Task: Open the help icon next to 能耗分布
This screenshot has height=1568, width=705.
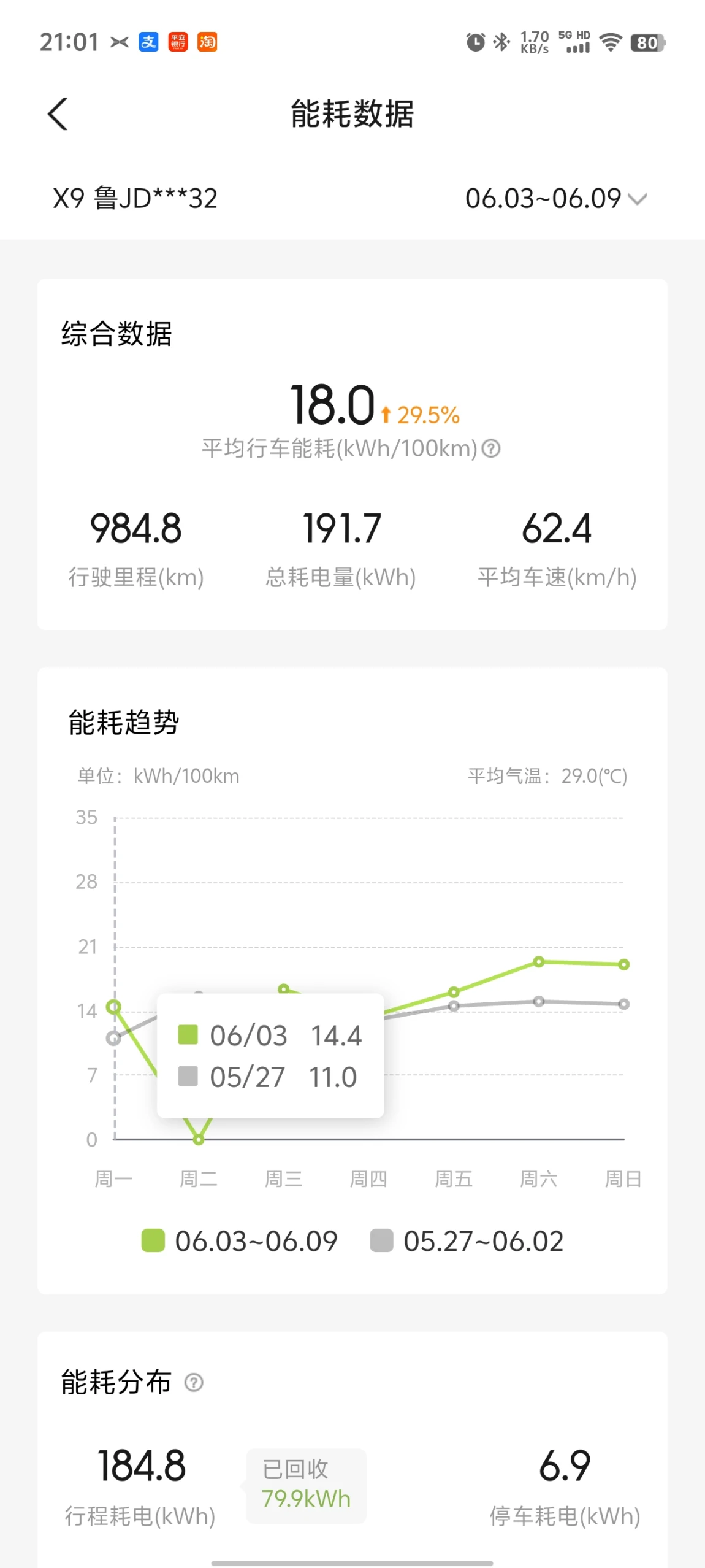Action: [194, 1383]
